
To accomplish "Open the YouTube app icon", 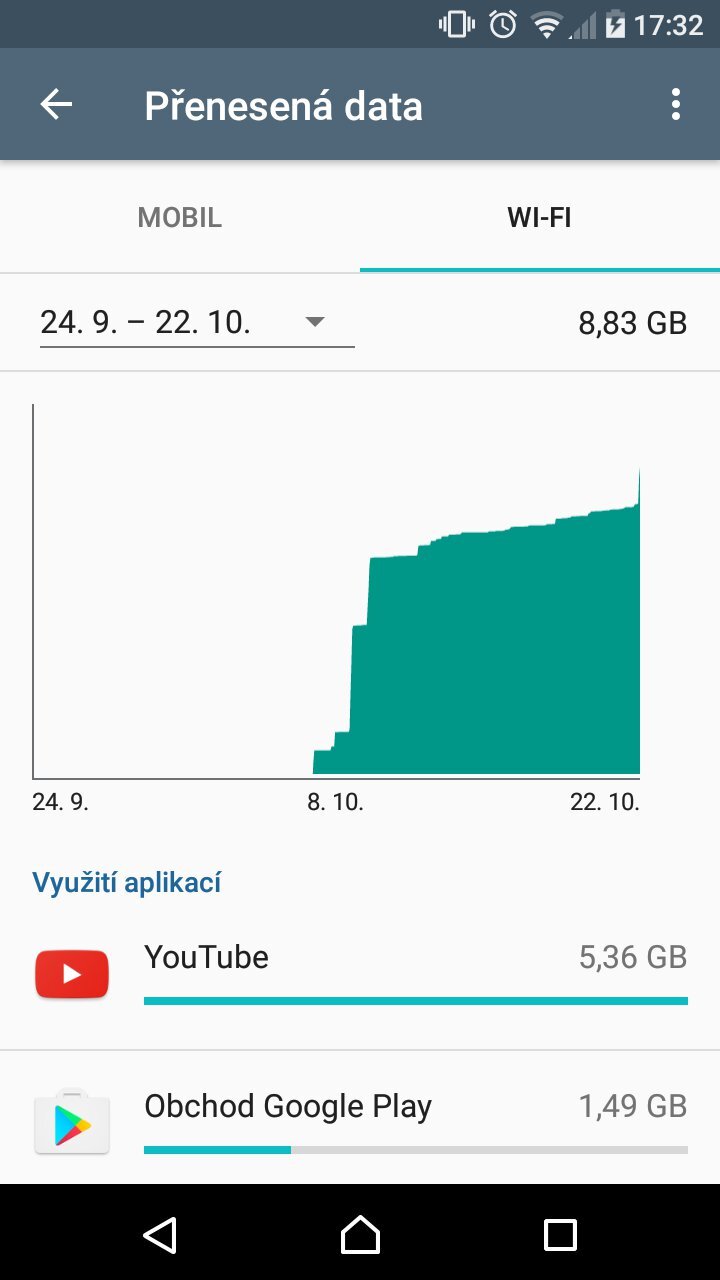I will (x=71, y=972).
